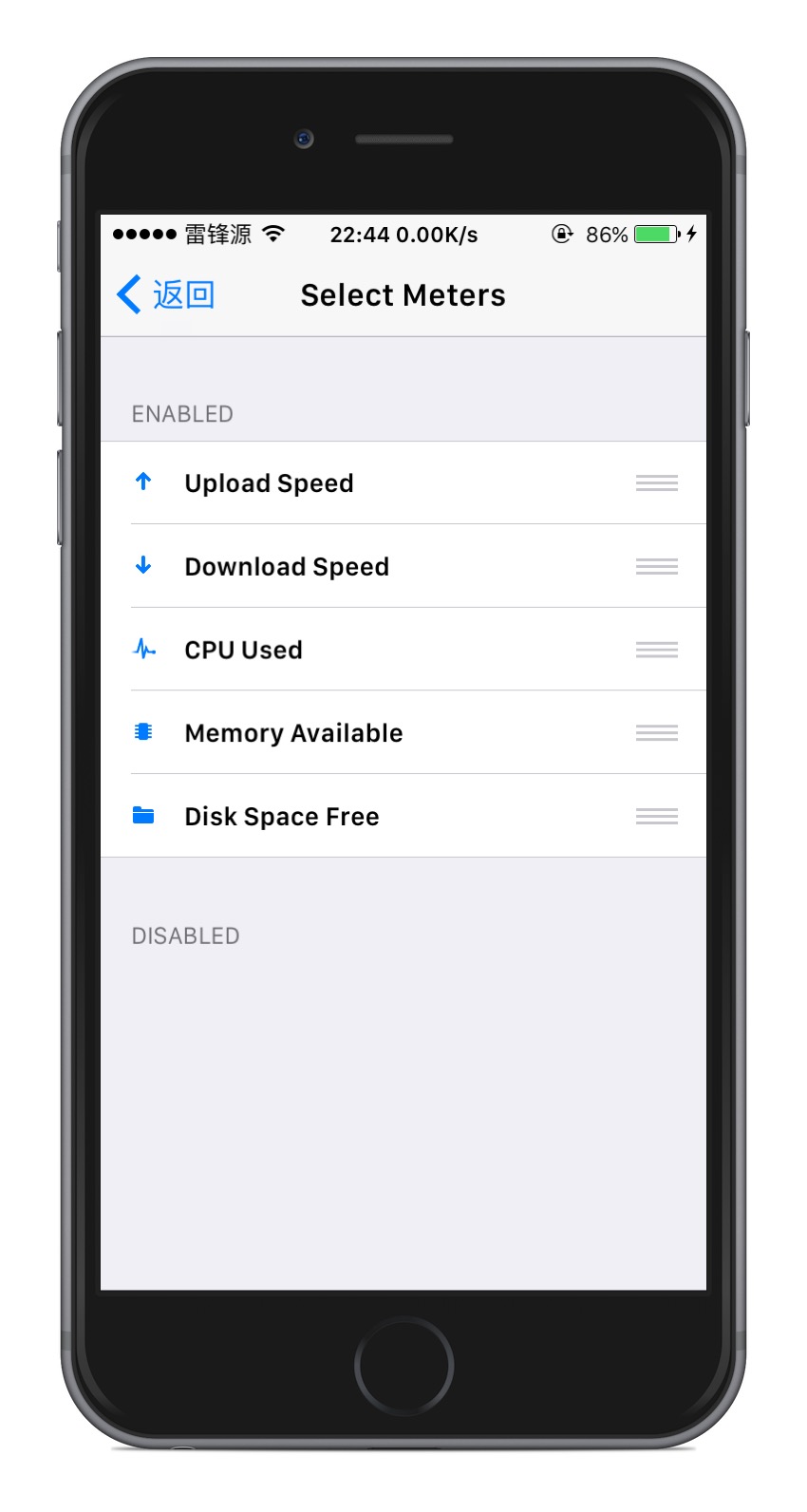Tap the reorder handle for Upload Speed
The width and height of the screenshot is (807, 1512).
656,483
